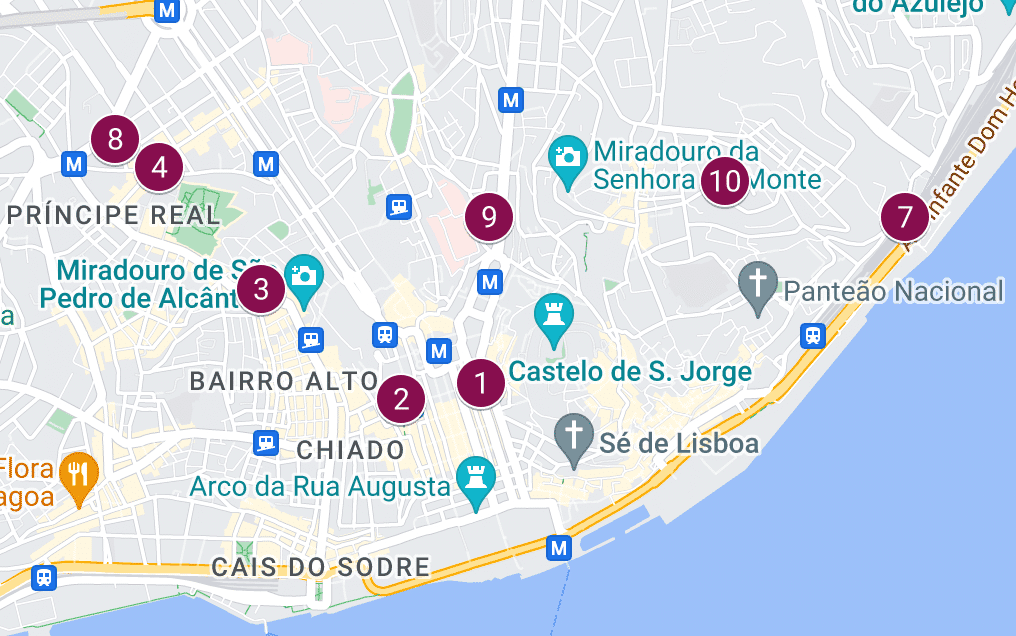Image resolution: width=1016 pixels, height=636 pixels.
Task: Select marker 10 near Senhora do Monte
Action: [x=725, y=181]
